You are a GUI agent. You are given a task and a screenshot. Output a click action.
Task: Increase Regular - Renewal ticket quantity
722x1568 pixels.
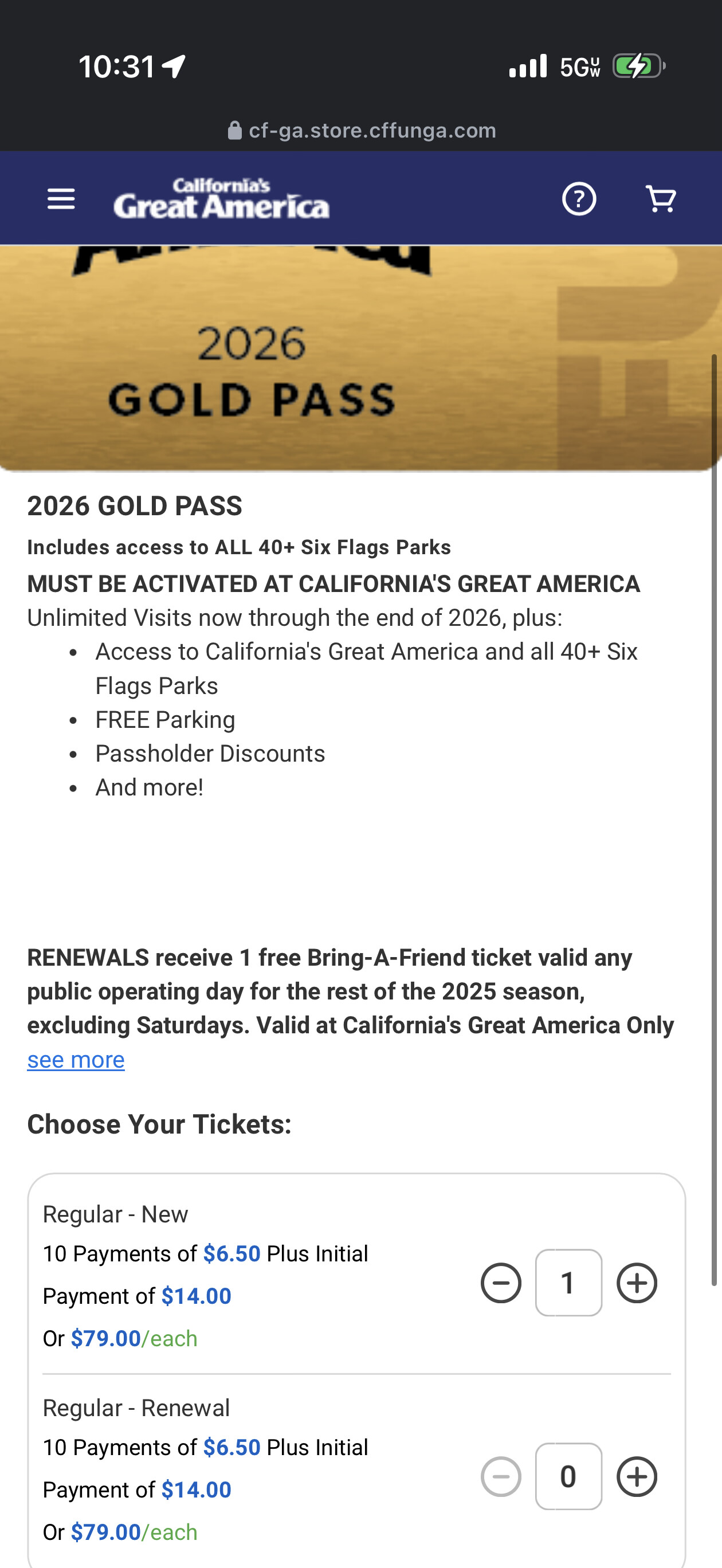637,1477
